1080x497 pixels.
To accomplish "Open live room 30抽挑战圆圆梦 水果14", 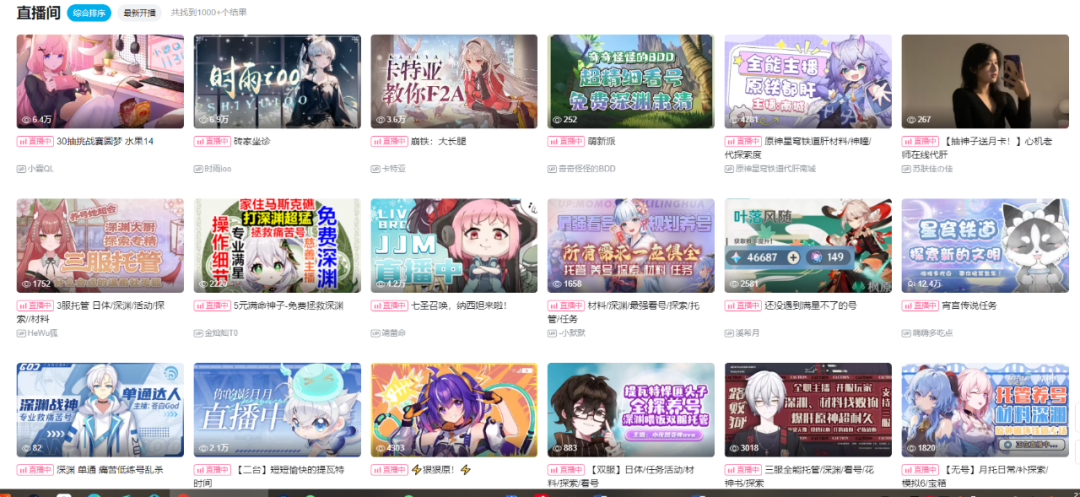I will [100, 81].
